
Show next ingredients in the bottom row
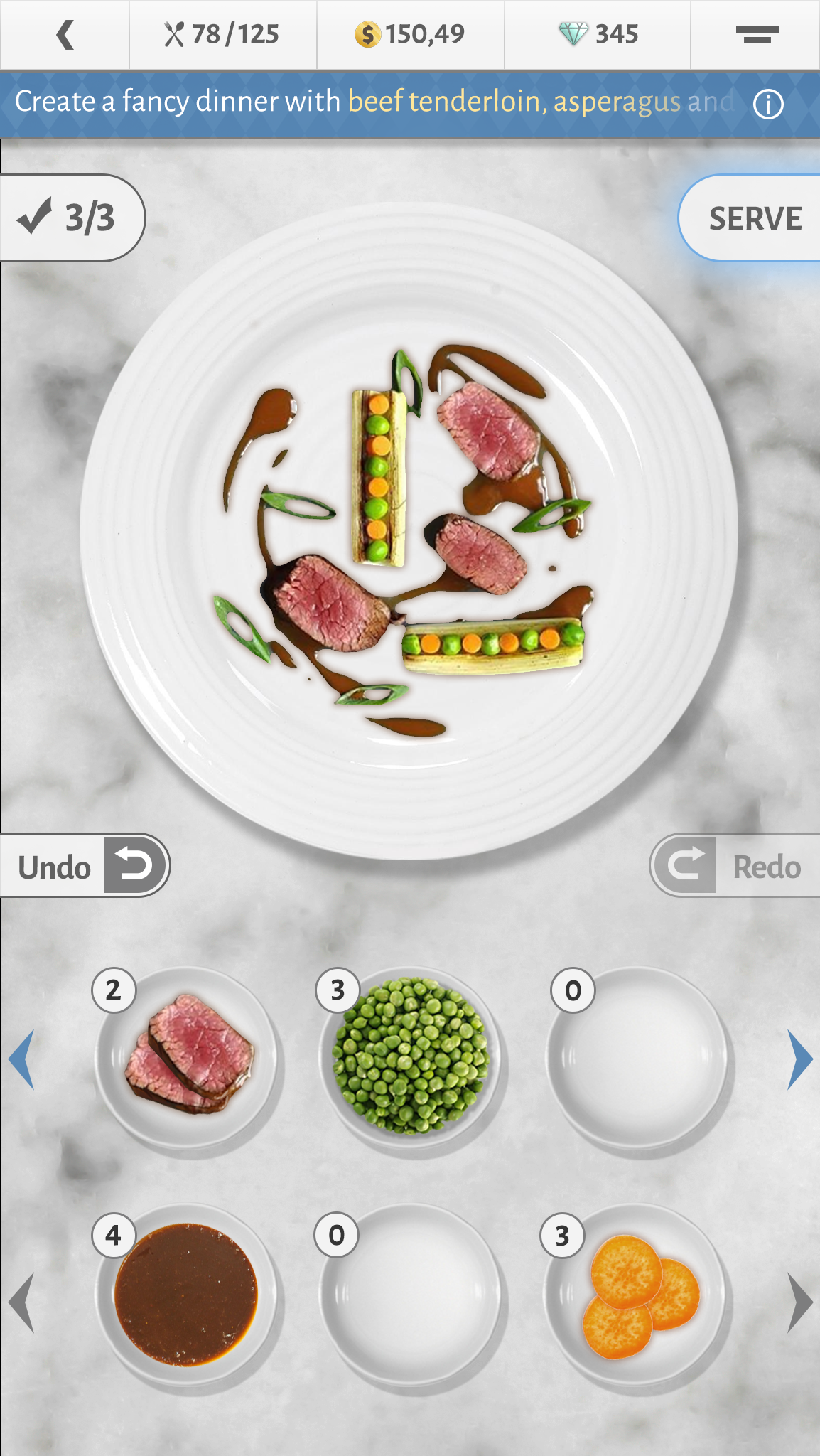tap(799, 1302)
